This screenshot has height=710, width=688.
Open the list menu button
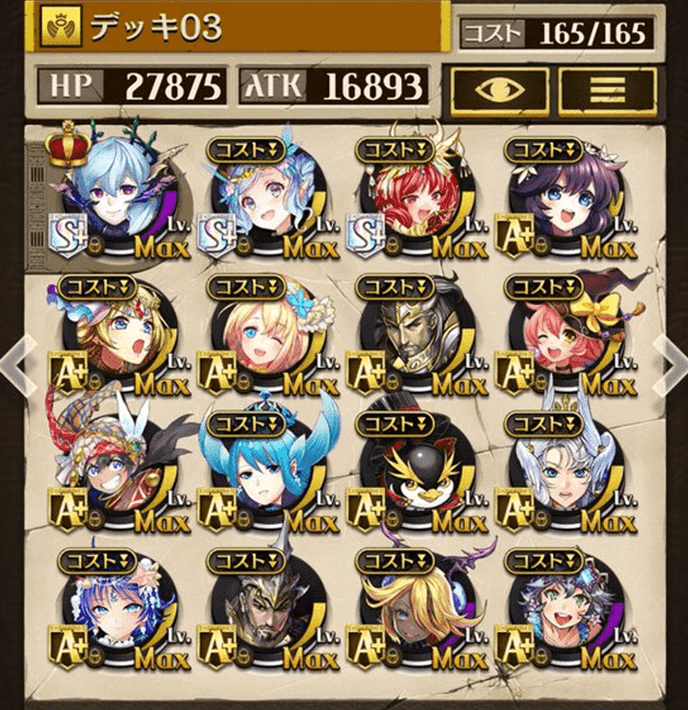tap(608, 87)
